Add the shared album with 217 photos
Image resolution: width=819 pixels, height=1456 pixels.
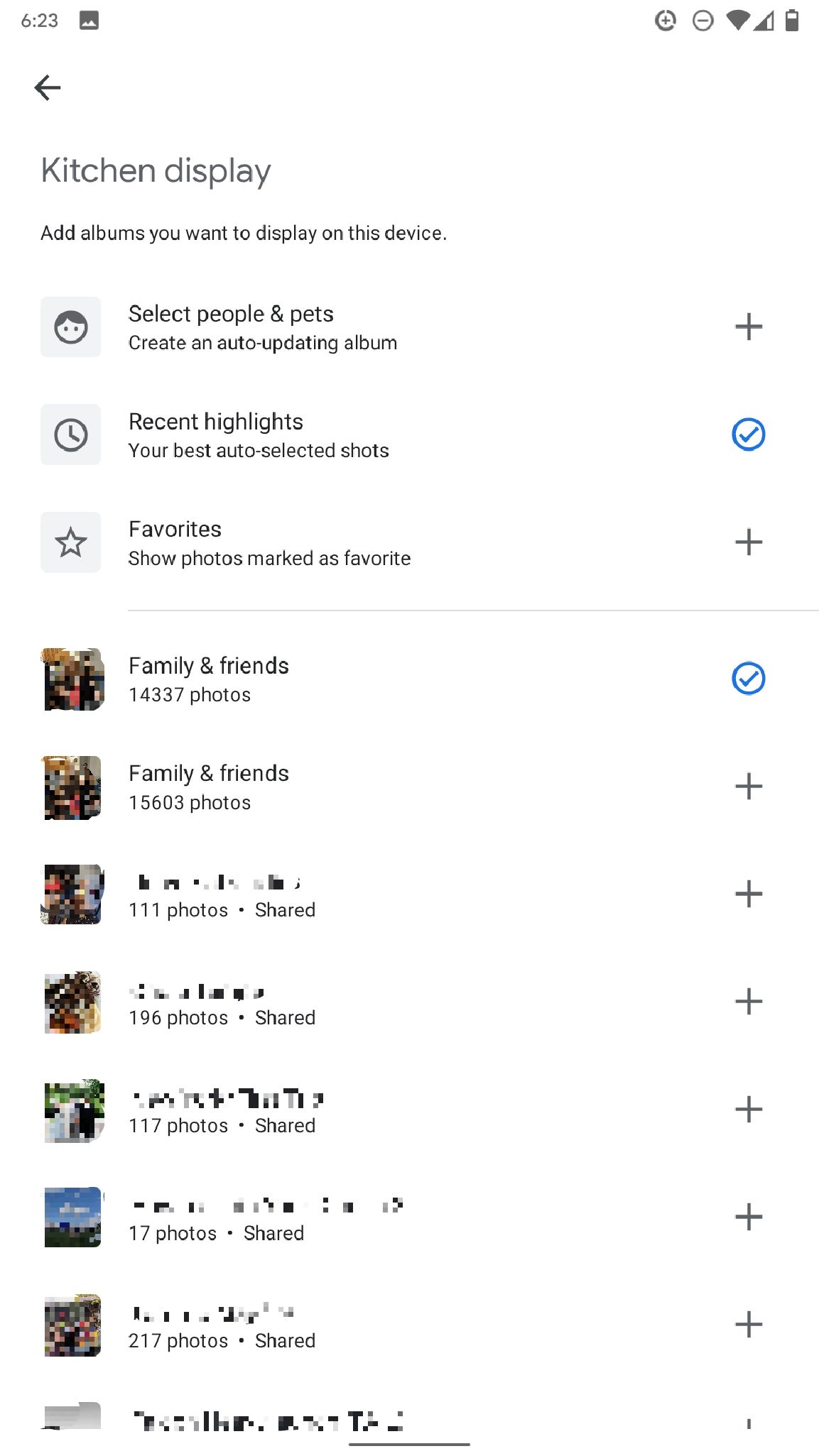coord(748,1325)
